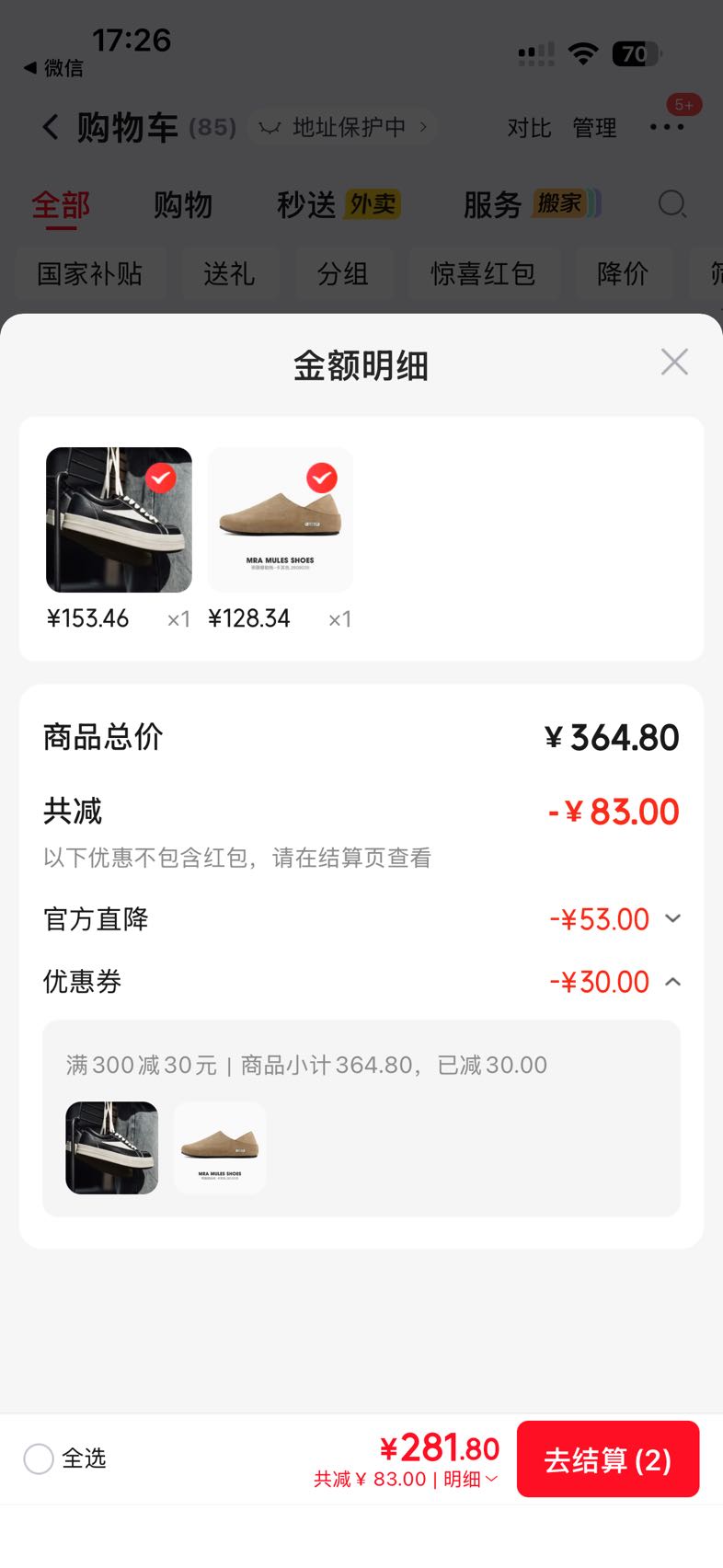The image size is (723, 1568).
Task: Collapse the 明细 breakdown link at bottom
Action: [x=471, y=1479]
